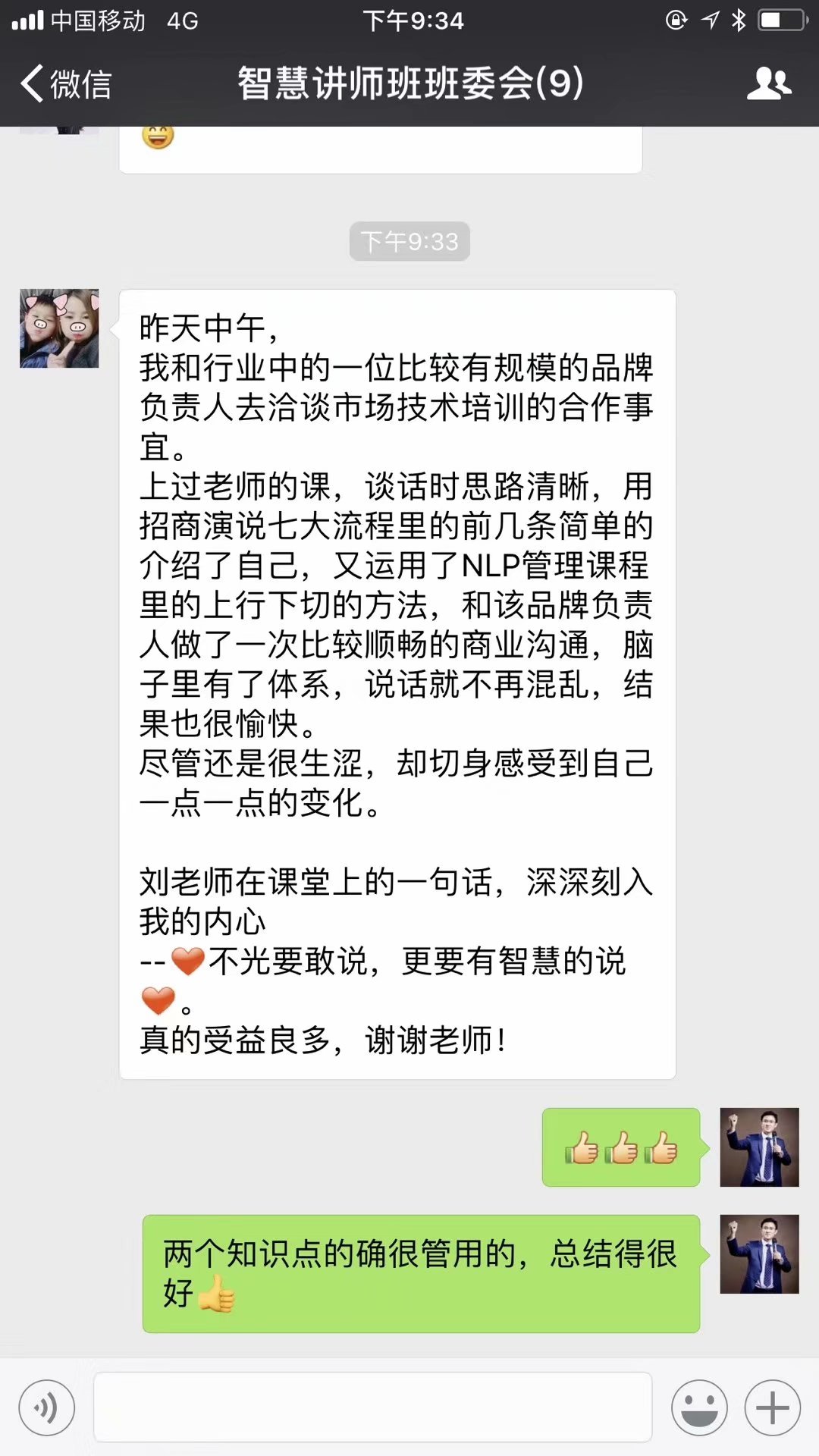819x1456 pixels.
Task: Go back to the 微信 chat list
Action: pos(67,83)
